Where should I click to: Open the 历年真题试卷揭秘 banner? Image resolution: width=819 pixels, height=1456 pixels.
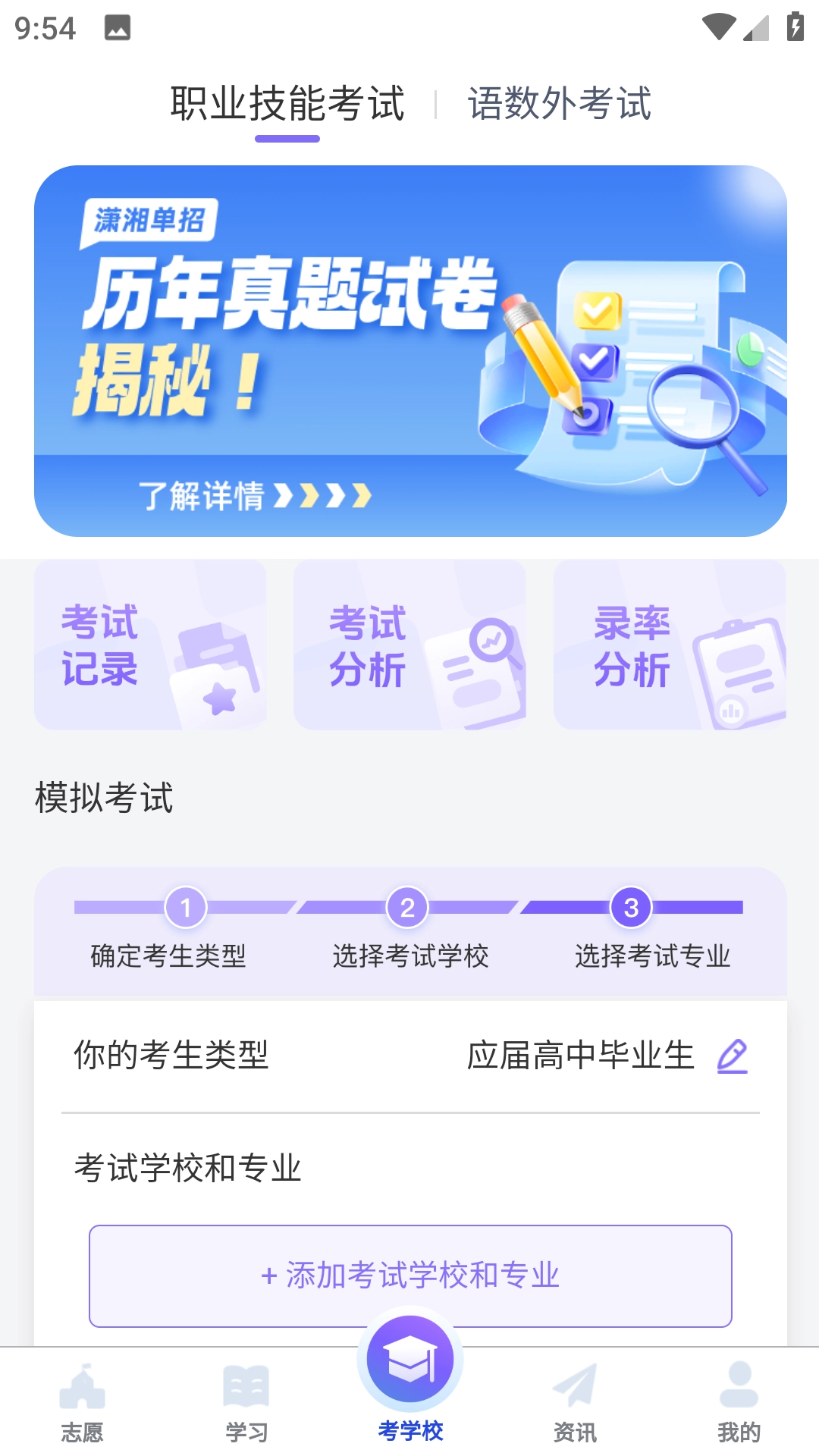tap(410, 350)
